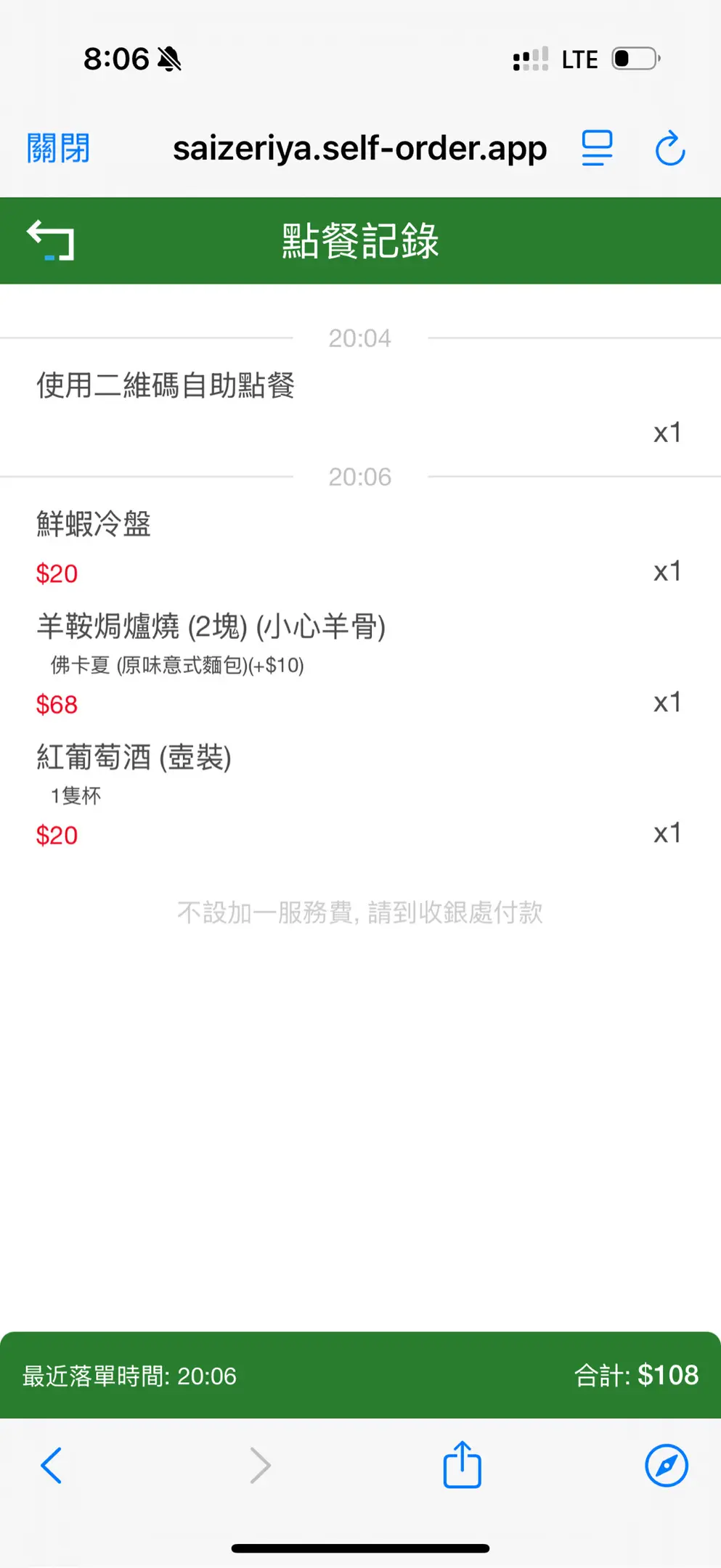
Task: Tap 關閉 to close the browser
Action: tap(58, 149)
